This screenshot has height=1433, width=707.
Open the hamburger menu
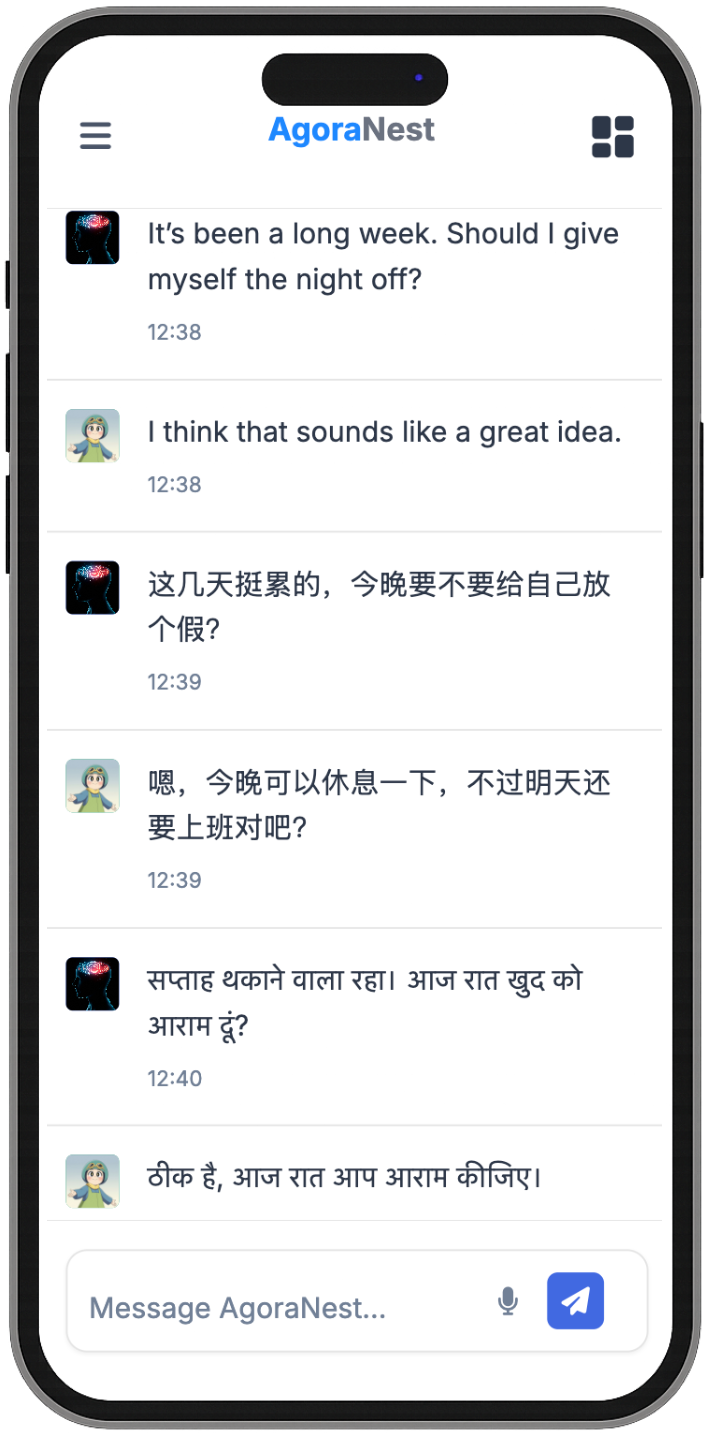[96, 135]
